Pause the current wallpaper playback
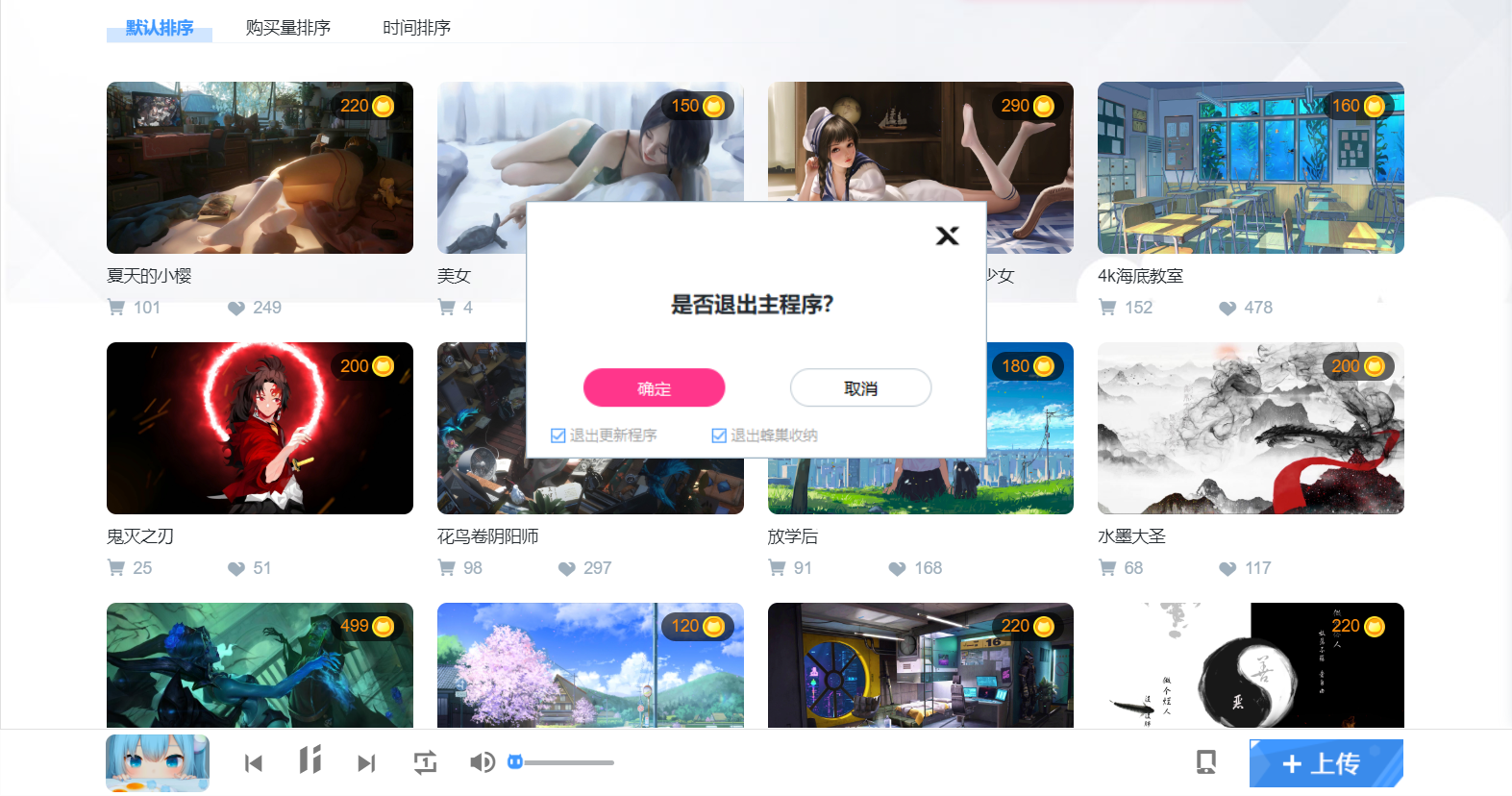The height and width of the screenshot is (796, 1512). tap(310, 760)
